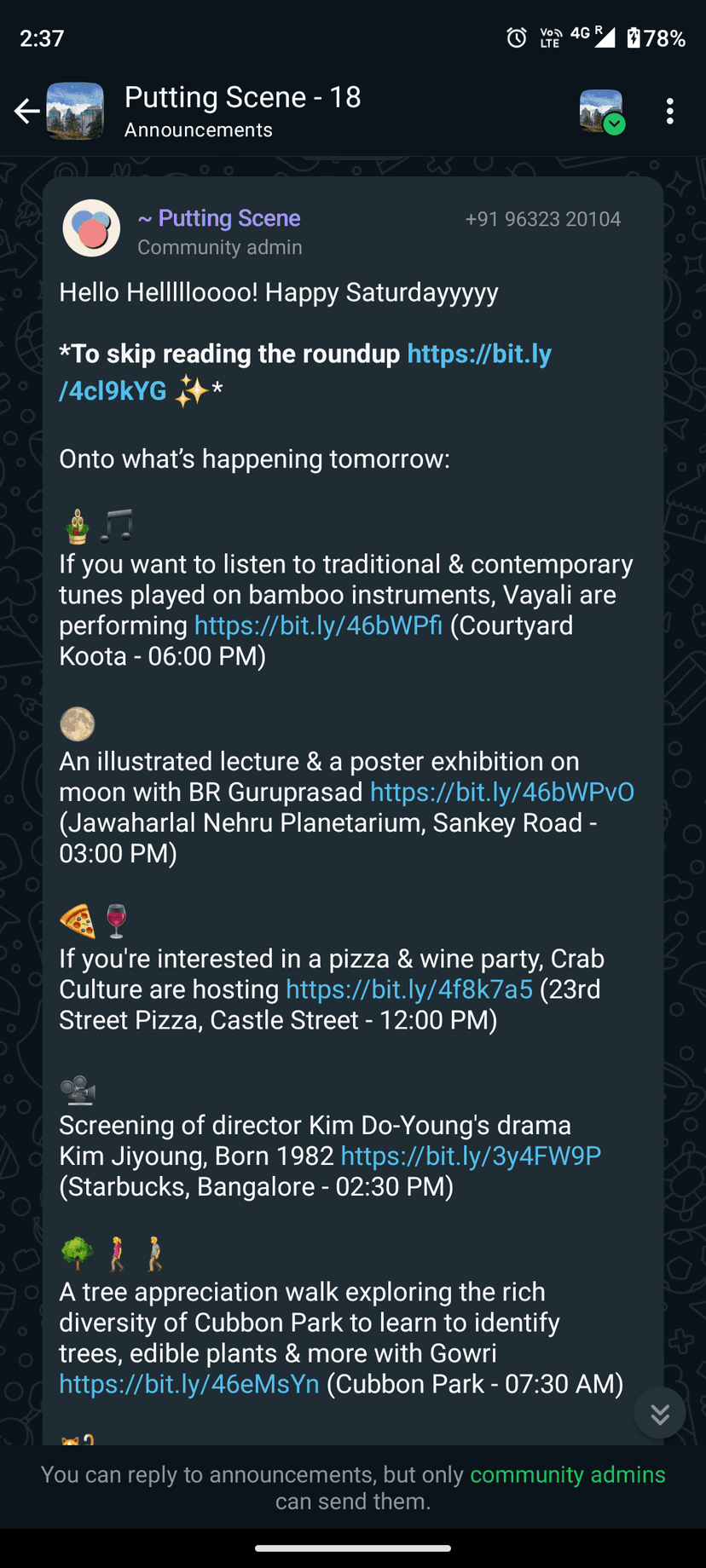
Task: Open the three-dot overflow menu
Action: pos(670,111)
